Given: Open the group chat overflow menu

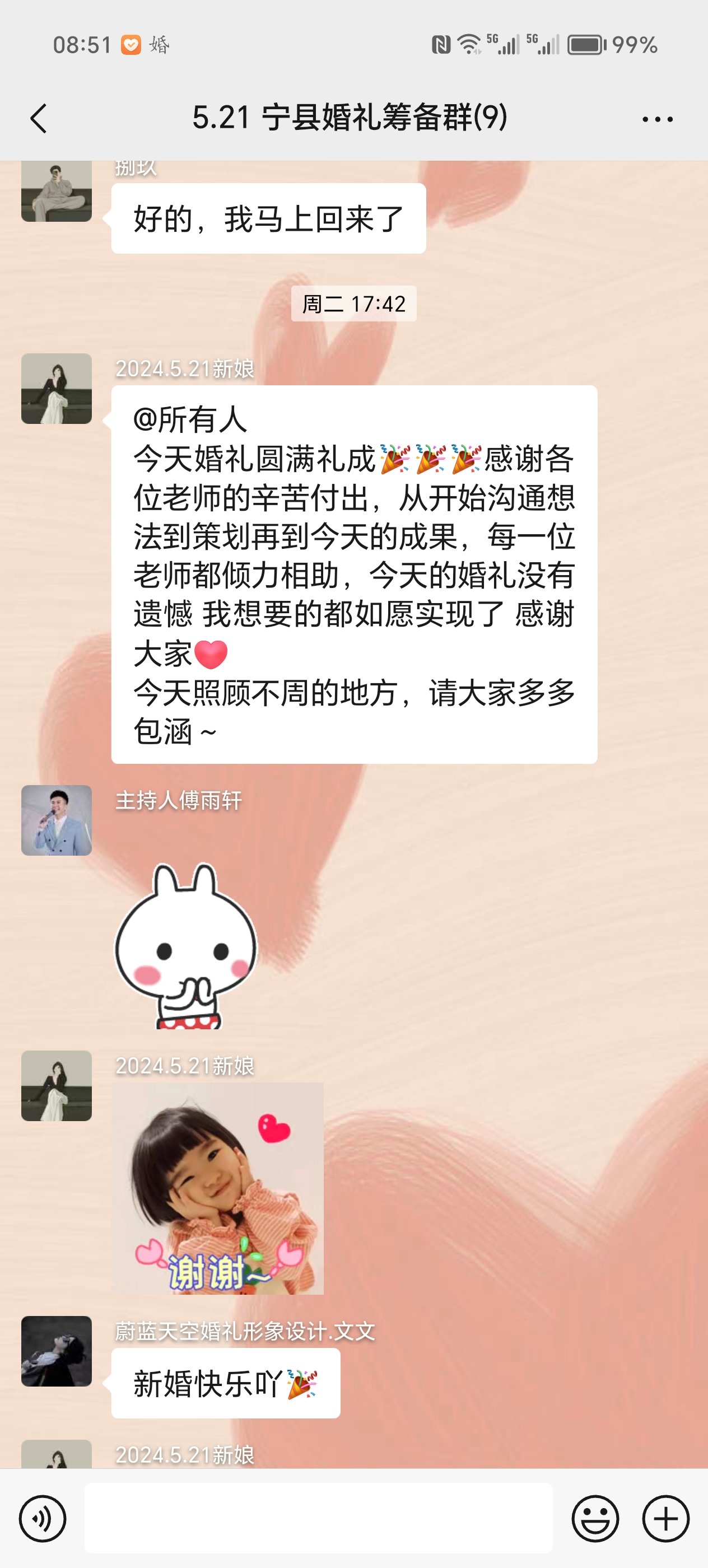Looking at the screenshot, I should click(x=657, y=119).
